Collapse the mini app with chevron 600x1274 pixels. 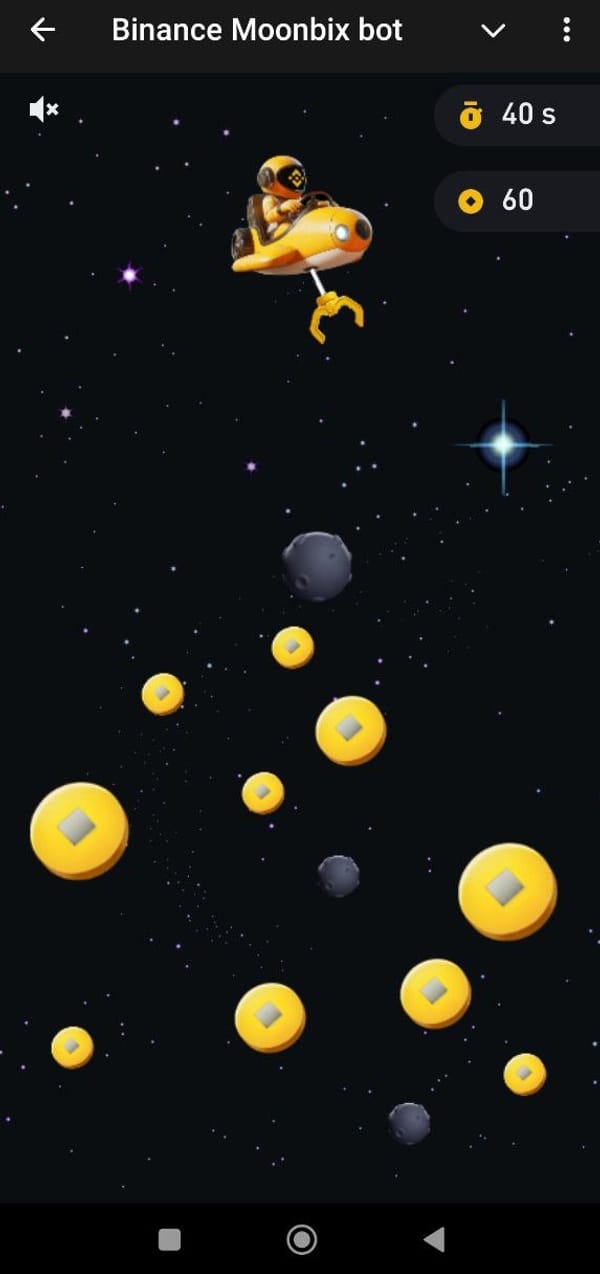493,31
